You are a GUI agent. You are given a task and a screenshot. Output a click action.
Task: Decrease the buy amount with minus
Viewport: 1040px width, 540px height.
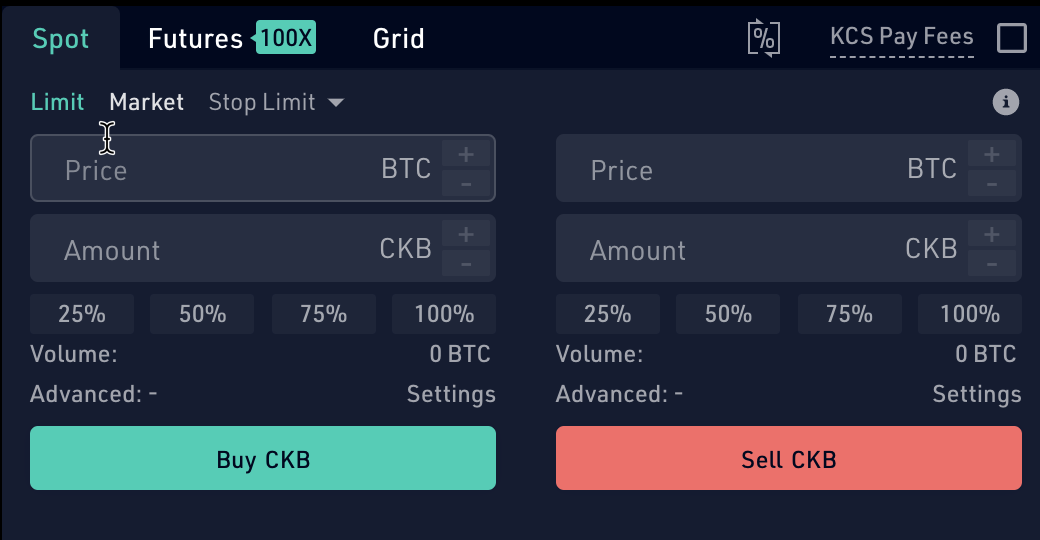click(466, 263)
